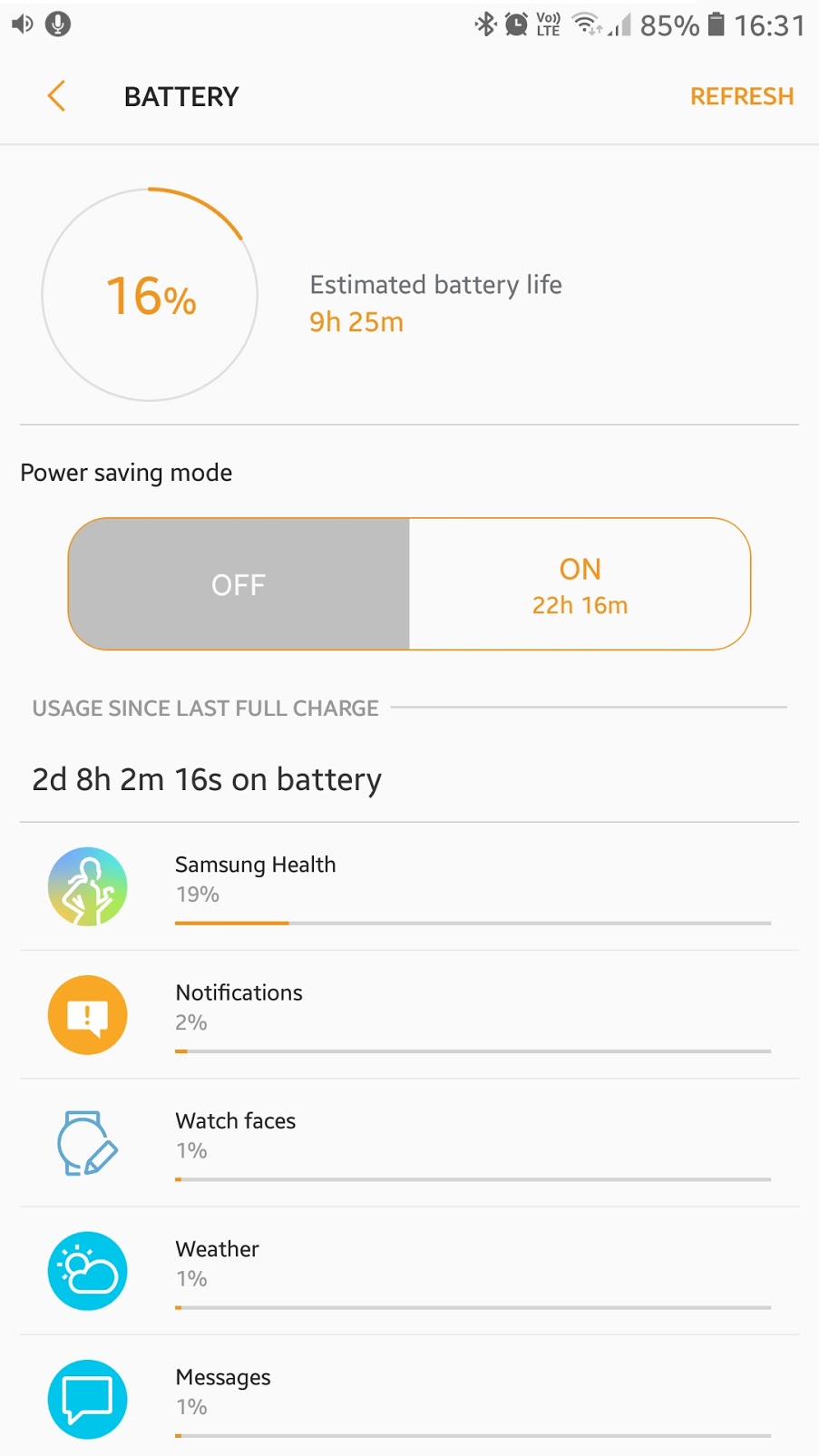Open Samsung Health battery usage
This screenshot has height=1456, width=819.
(409, 887)
